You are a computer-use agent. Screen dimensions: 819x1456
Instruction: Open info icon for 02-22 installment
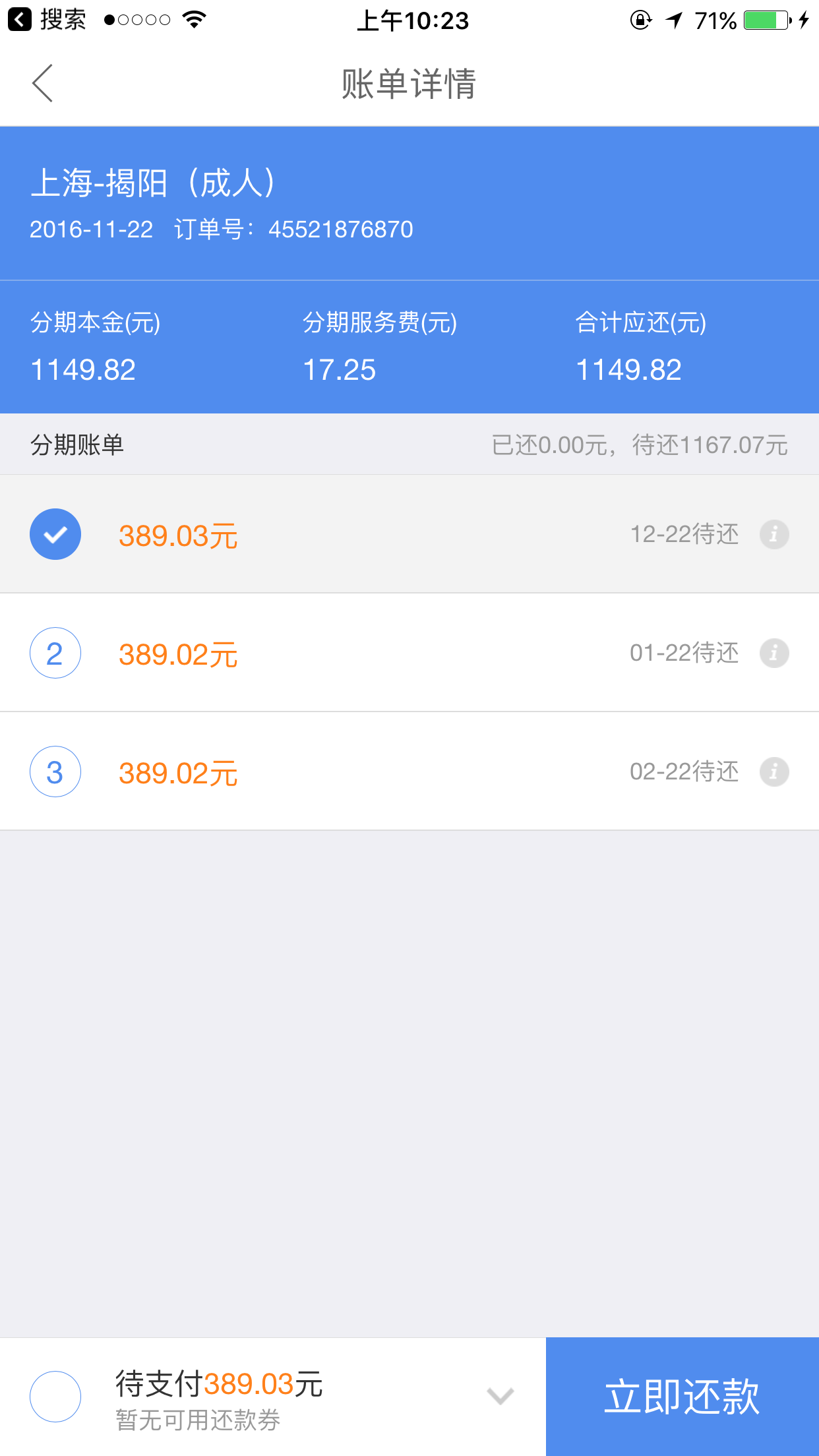775,771
